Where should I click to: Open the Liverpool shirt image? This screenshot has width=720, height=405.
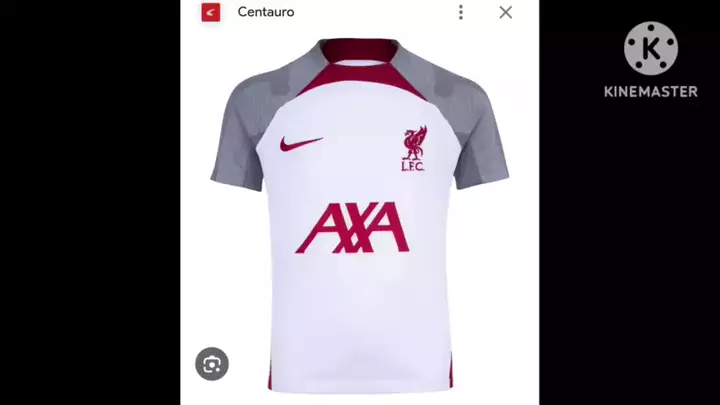point(360,210)
